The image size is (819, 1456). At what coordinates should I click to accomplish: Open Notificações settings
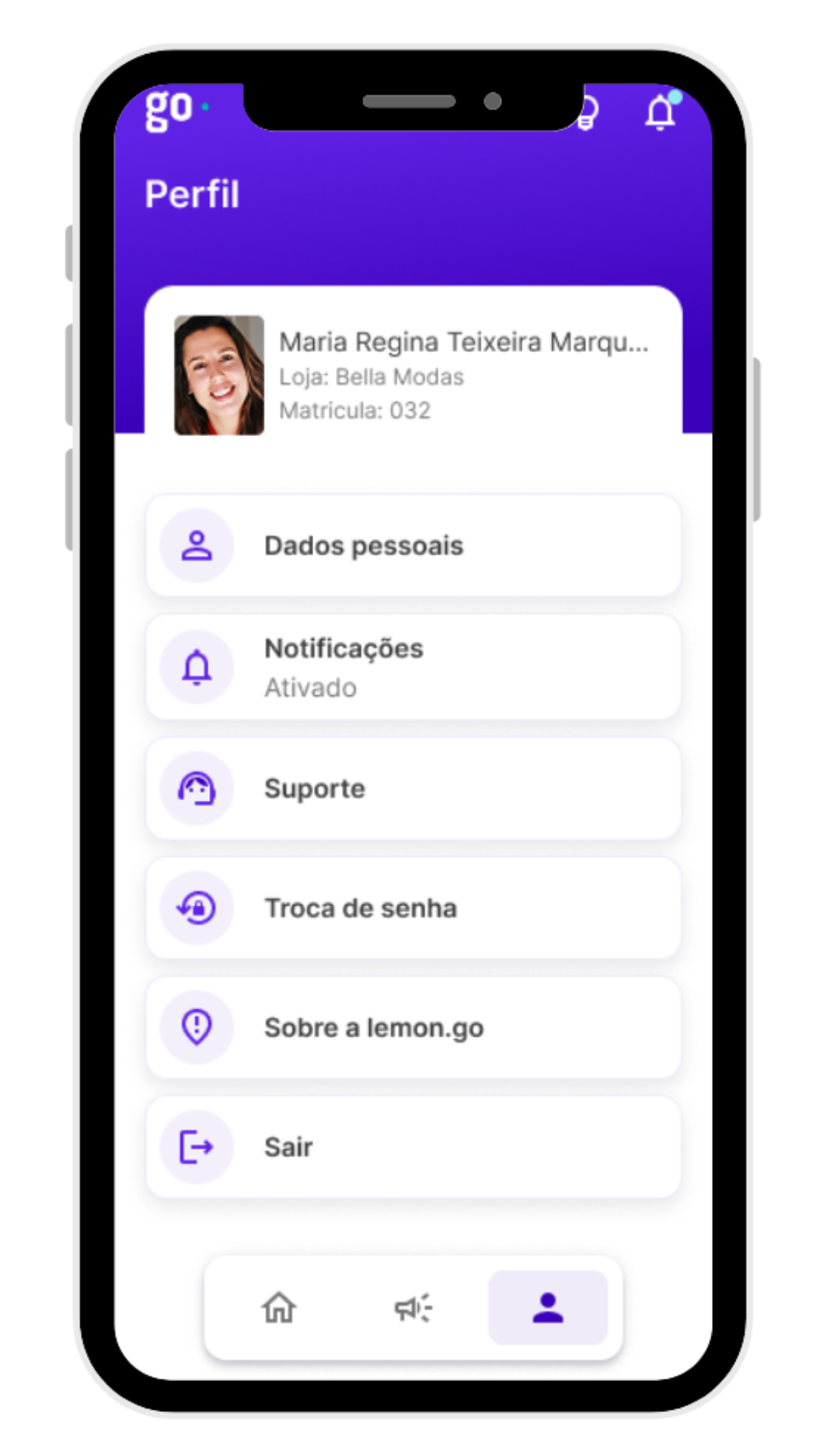(x=413, y=667)
